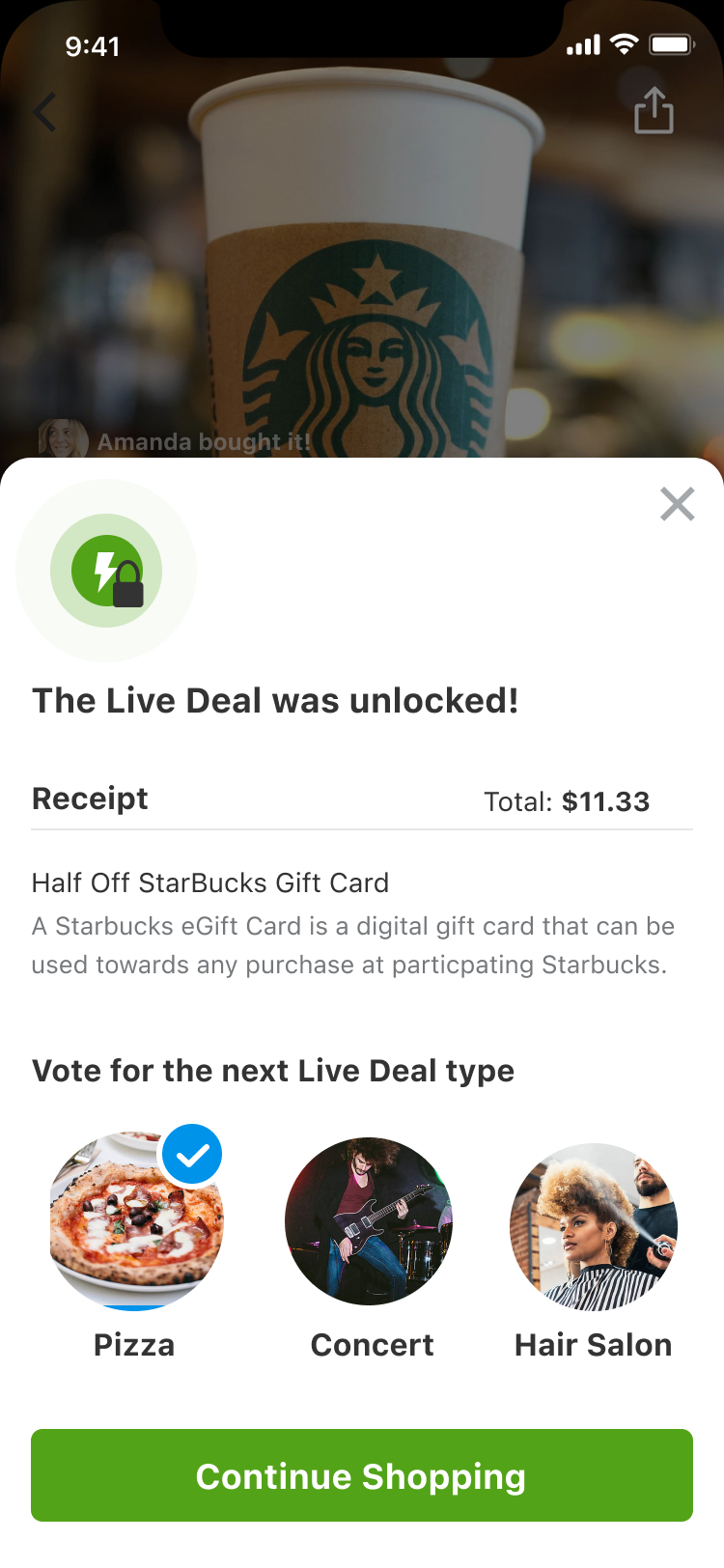Vote for Hair Salon as next Live Deal
The height and width of the screenshot is (1568, 724).
click(594, 1227)
